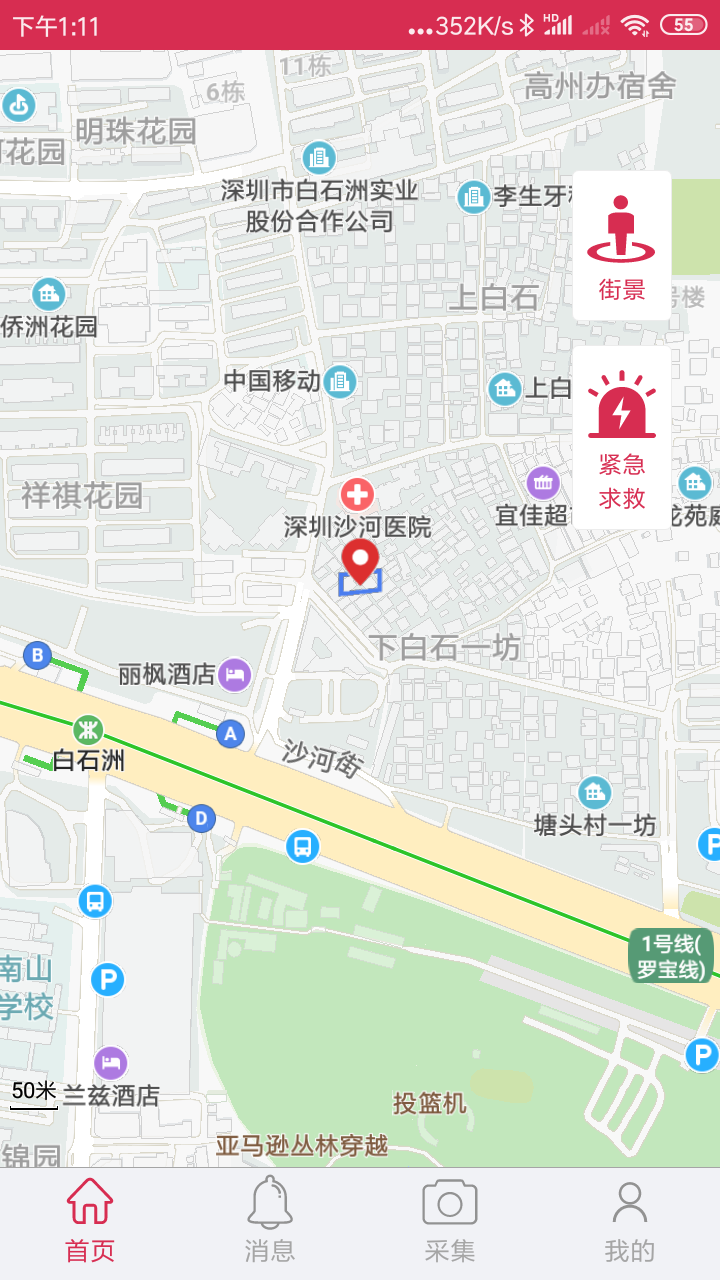This screenshot has height=1280, width=720.
Task: Tap the 塘头村一坊 location icon
Action: (594, 791)
